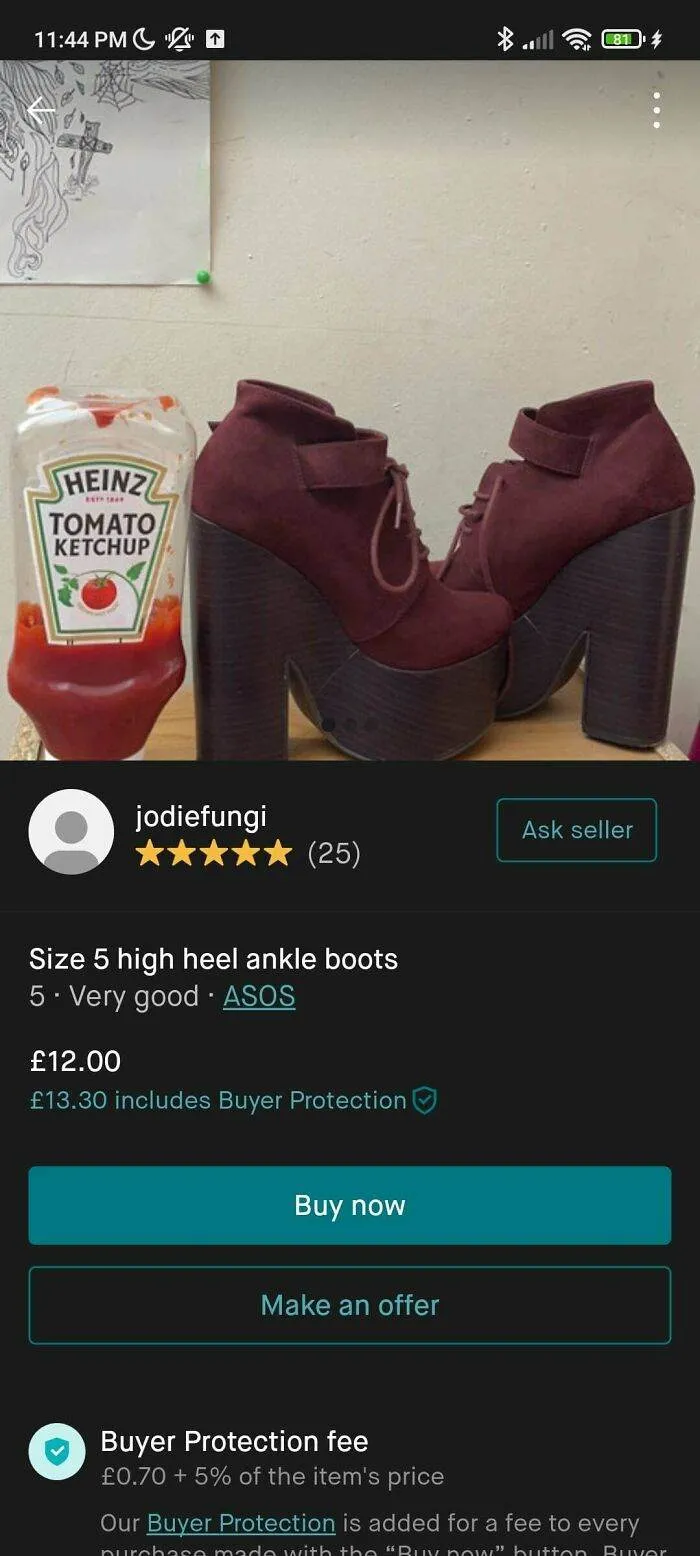Open the underlined Buyer Protection link
700x1556 pixels.
click(x=241, y=1523)
